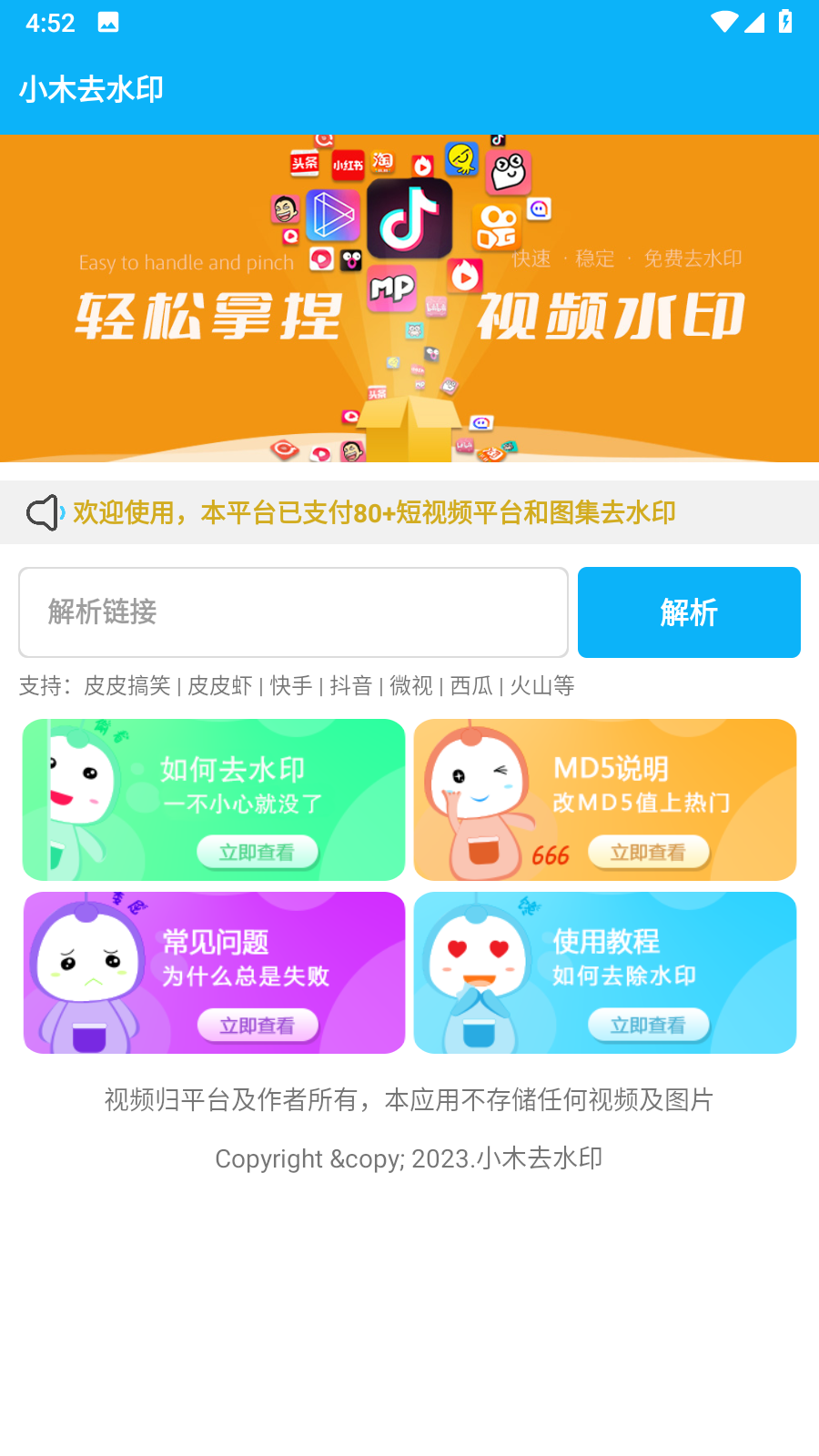Tap the 解析链接 input field

(x=293, y=612)
